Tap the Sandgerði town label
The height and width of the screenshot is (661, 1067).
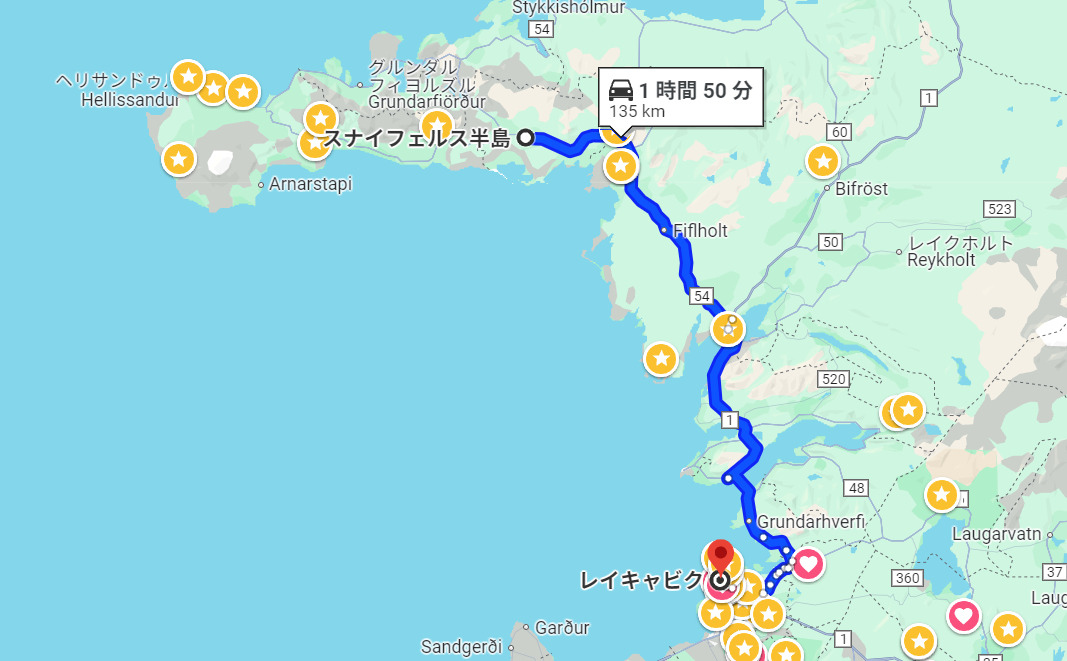(x=464, y=646)
